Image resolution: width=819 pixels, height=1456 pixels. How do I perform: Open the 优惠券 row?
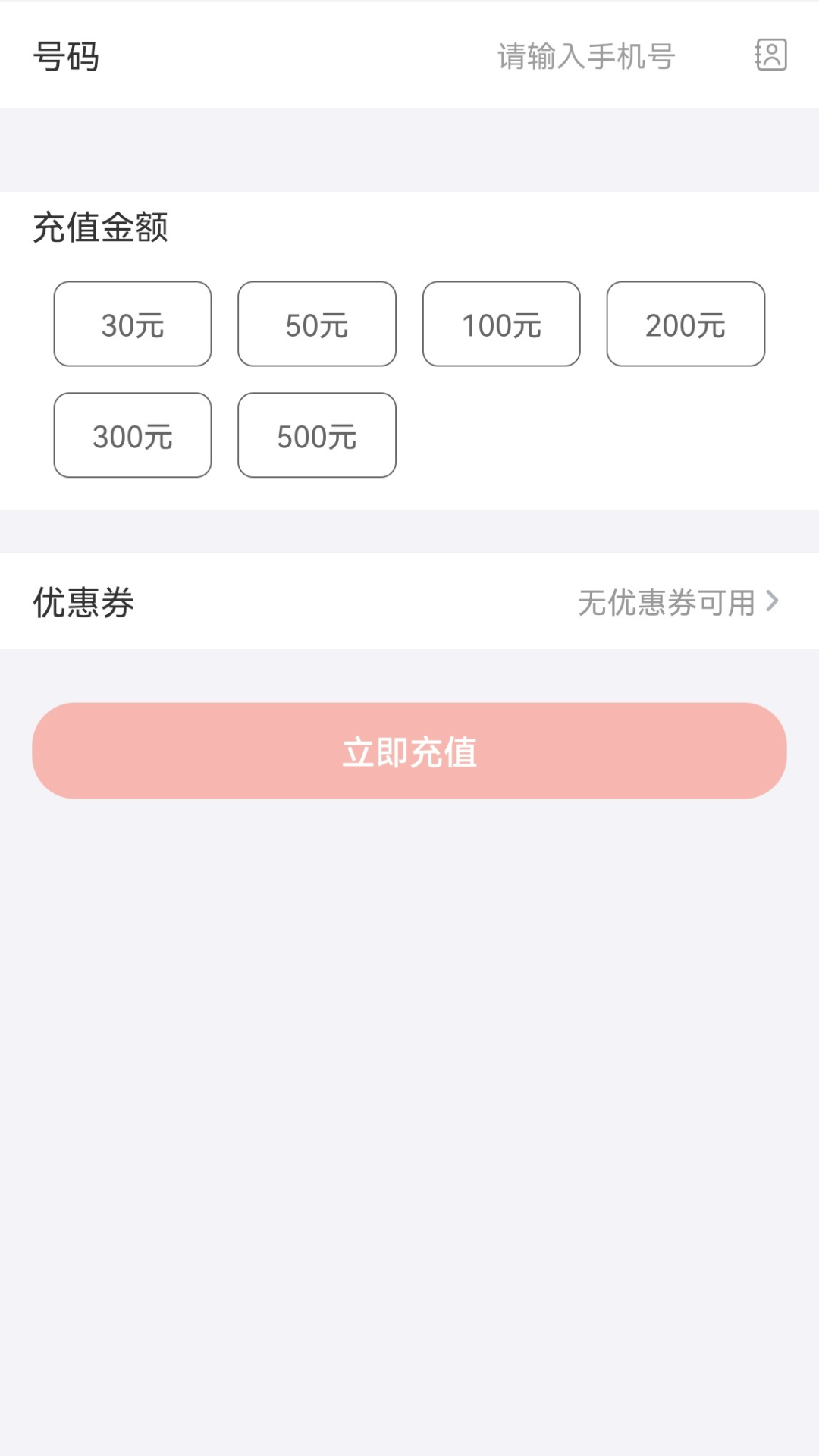click(409, 601)
